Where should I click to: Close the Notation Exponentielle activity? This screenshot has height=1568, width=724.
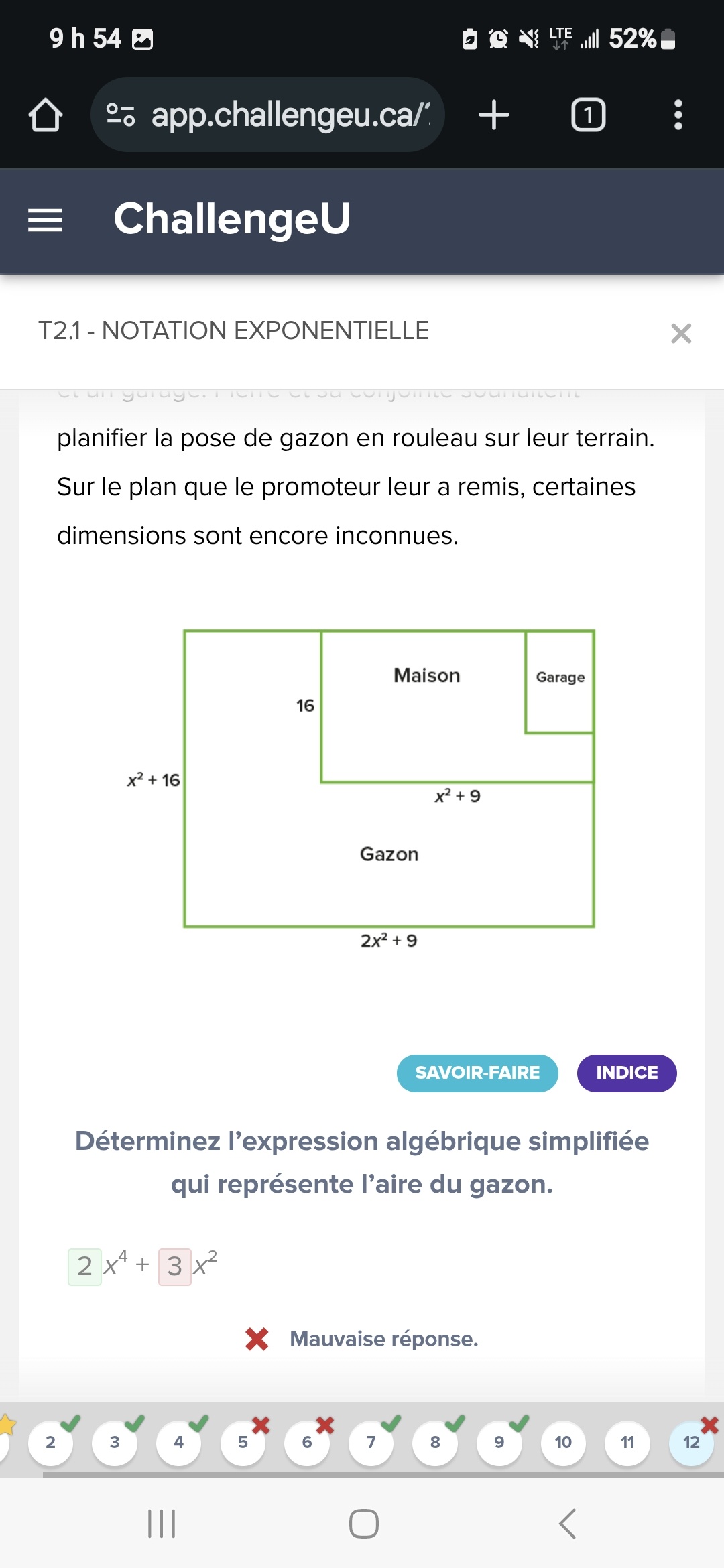click(680, 333)
